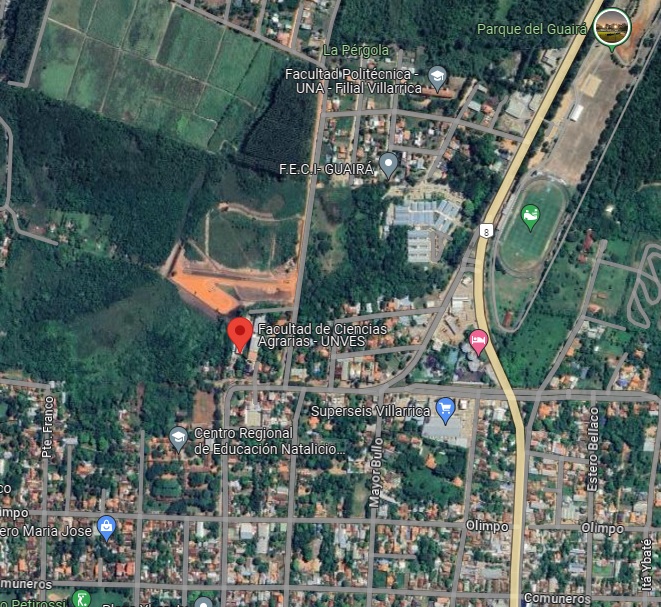
Task: Open the Parque del Guairá marker
Action: (x=610, y=28)
